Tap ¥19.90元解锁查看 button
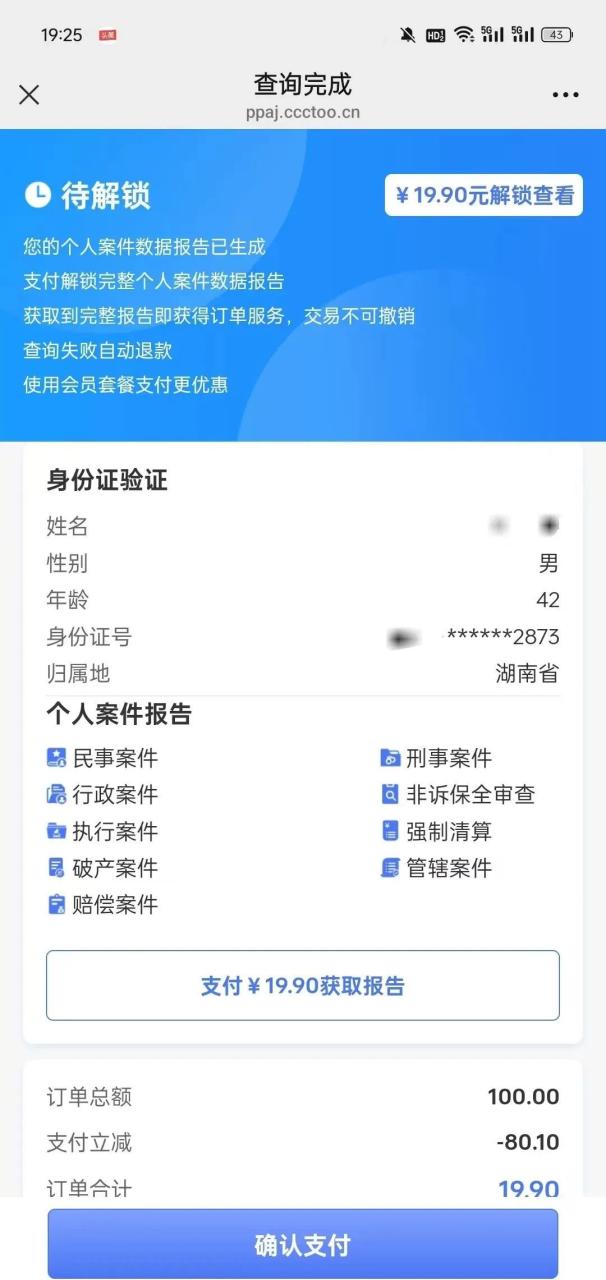The height and width of the screenshot is (1280, 606). (484, 195)
